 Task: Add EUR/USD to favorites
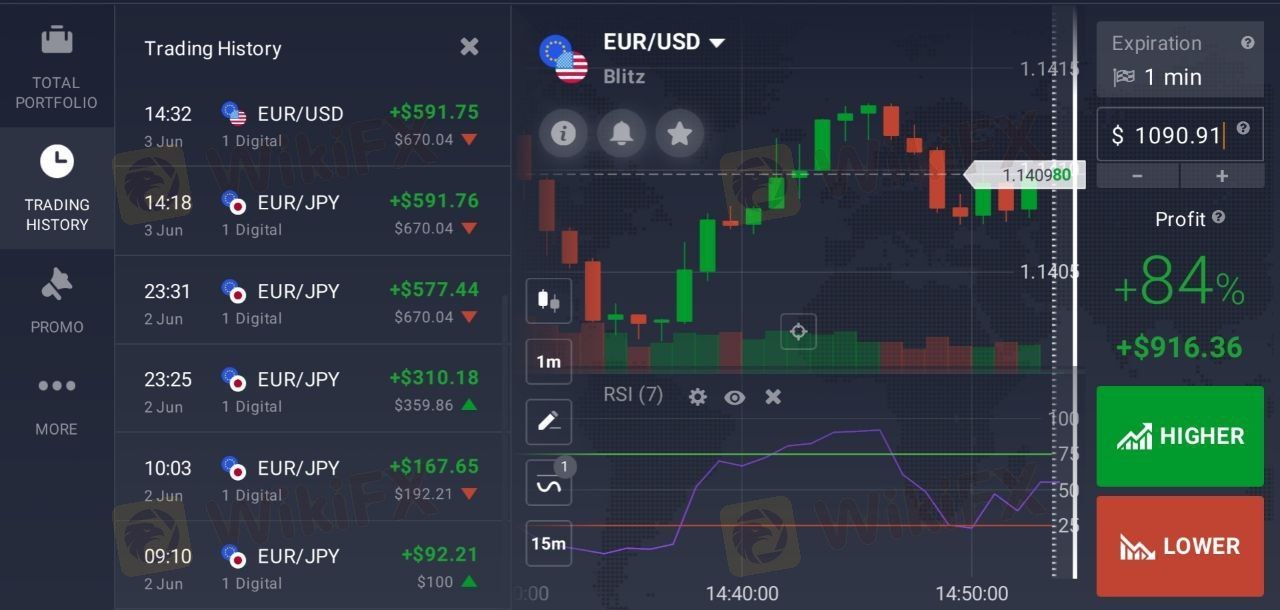(x=680, y=133)
